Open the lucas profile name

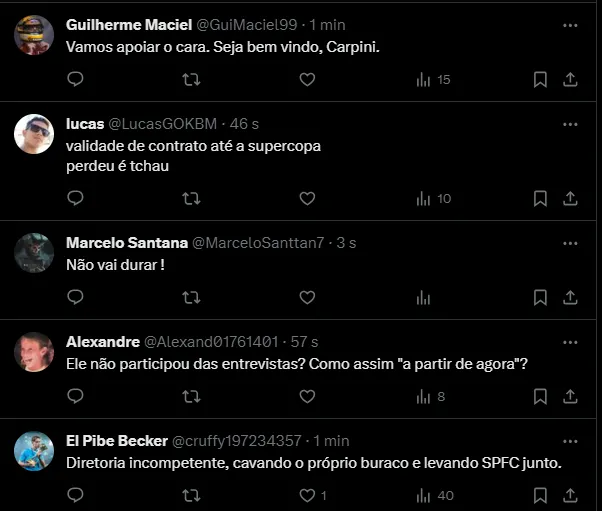[x=84, y=124]
